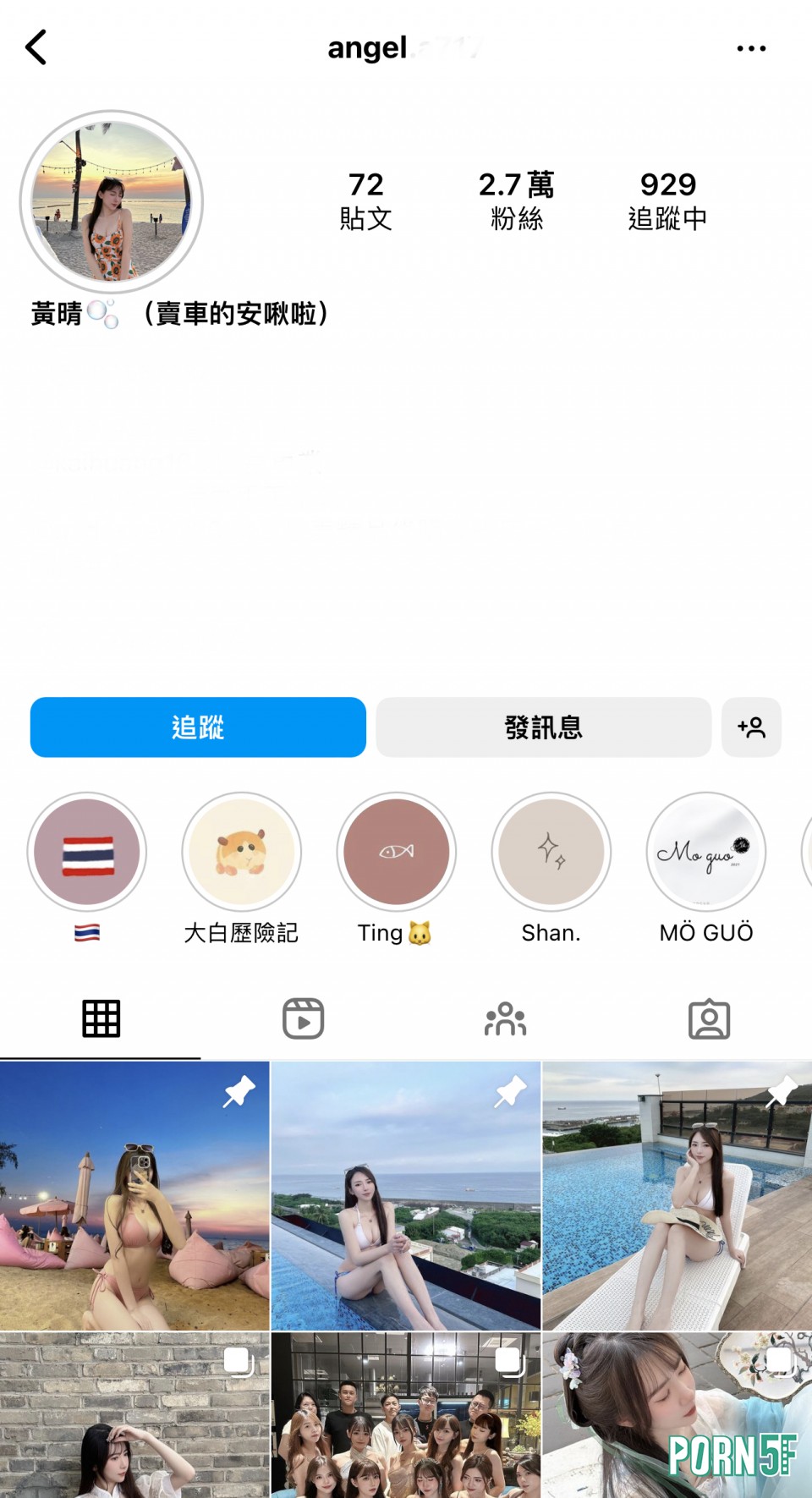The height and width of the screenshot is (1498, 812).
Task: Open the 大白歷險記 story highlight
Action: tap(242, 852)
